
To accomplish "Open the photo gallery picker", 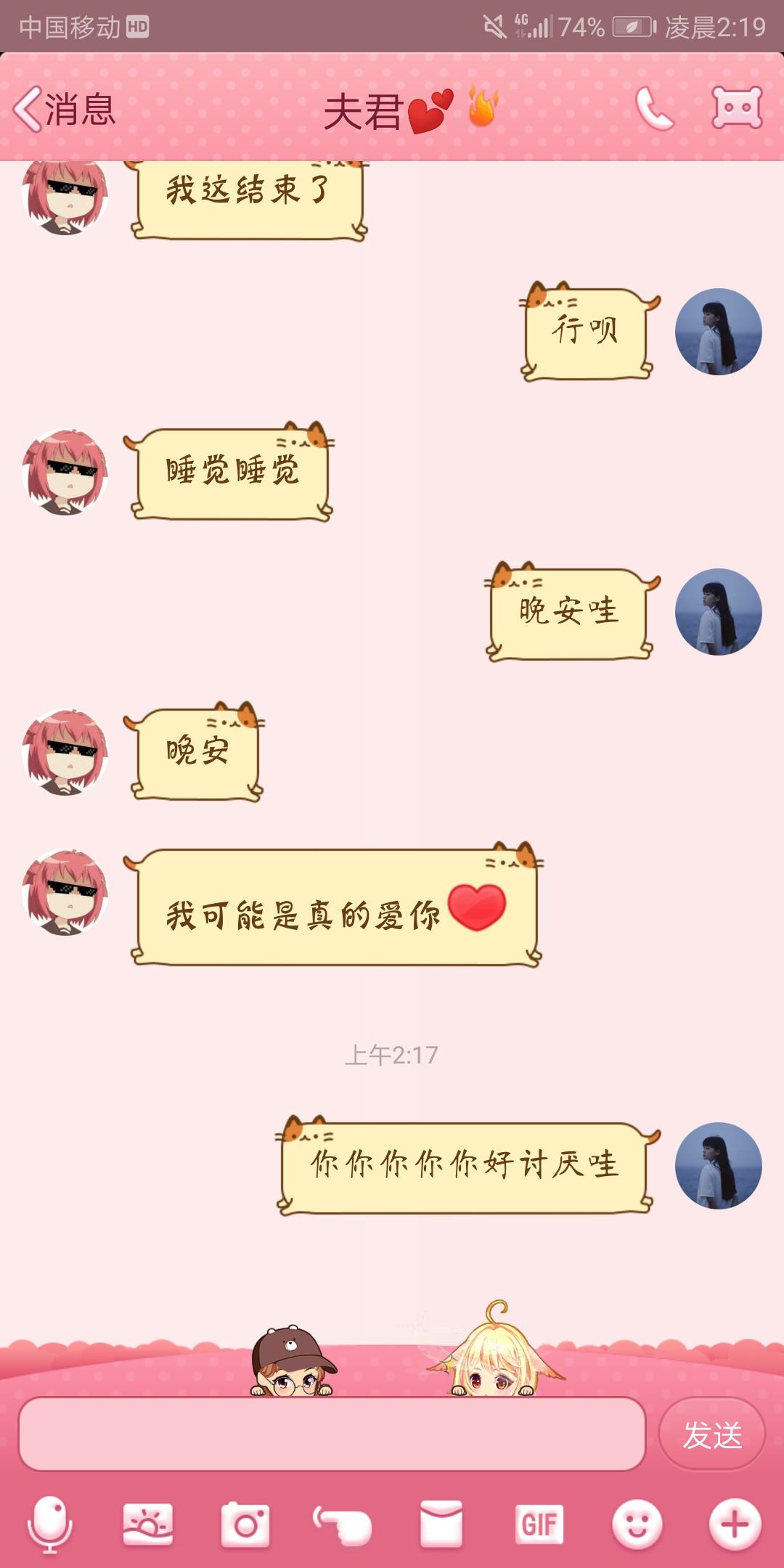I will (x=148, y=1524).
